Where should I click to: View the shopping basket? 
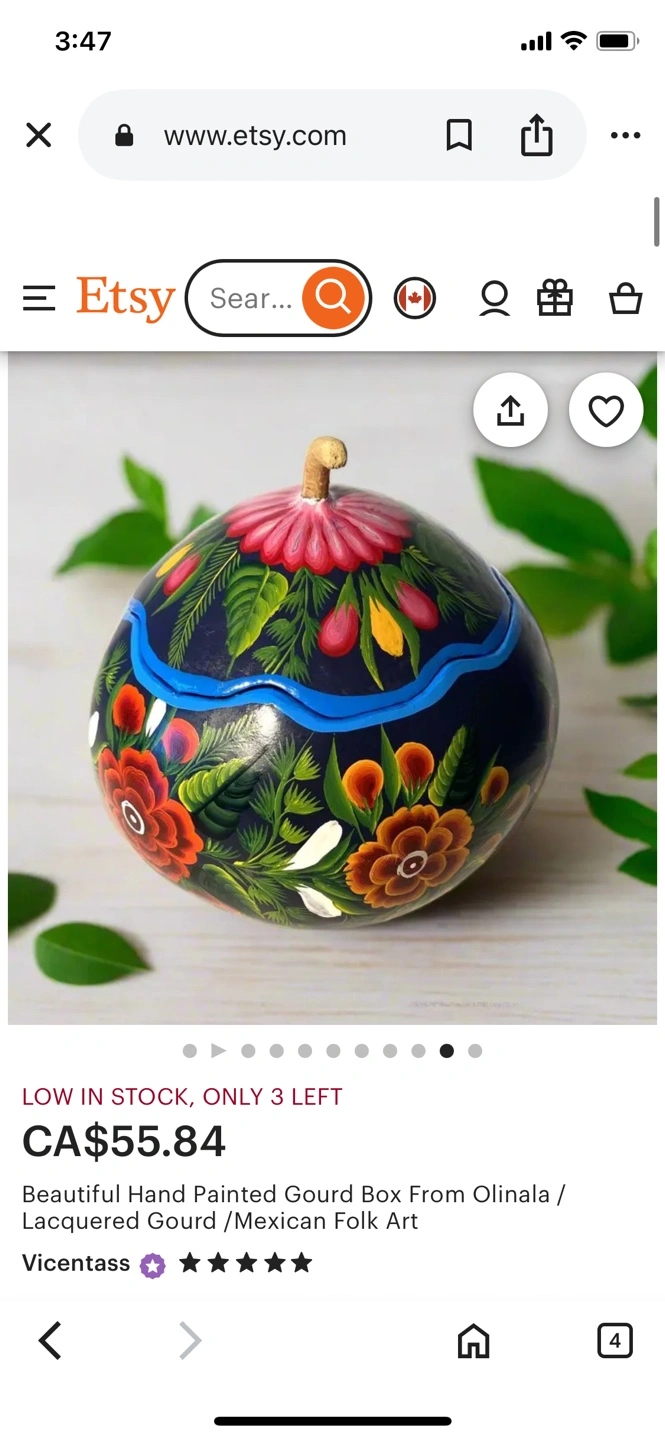(x=626, y=298)
